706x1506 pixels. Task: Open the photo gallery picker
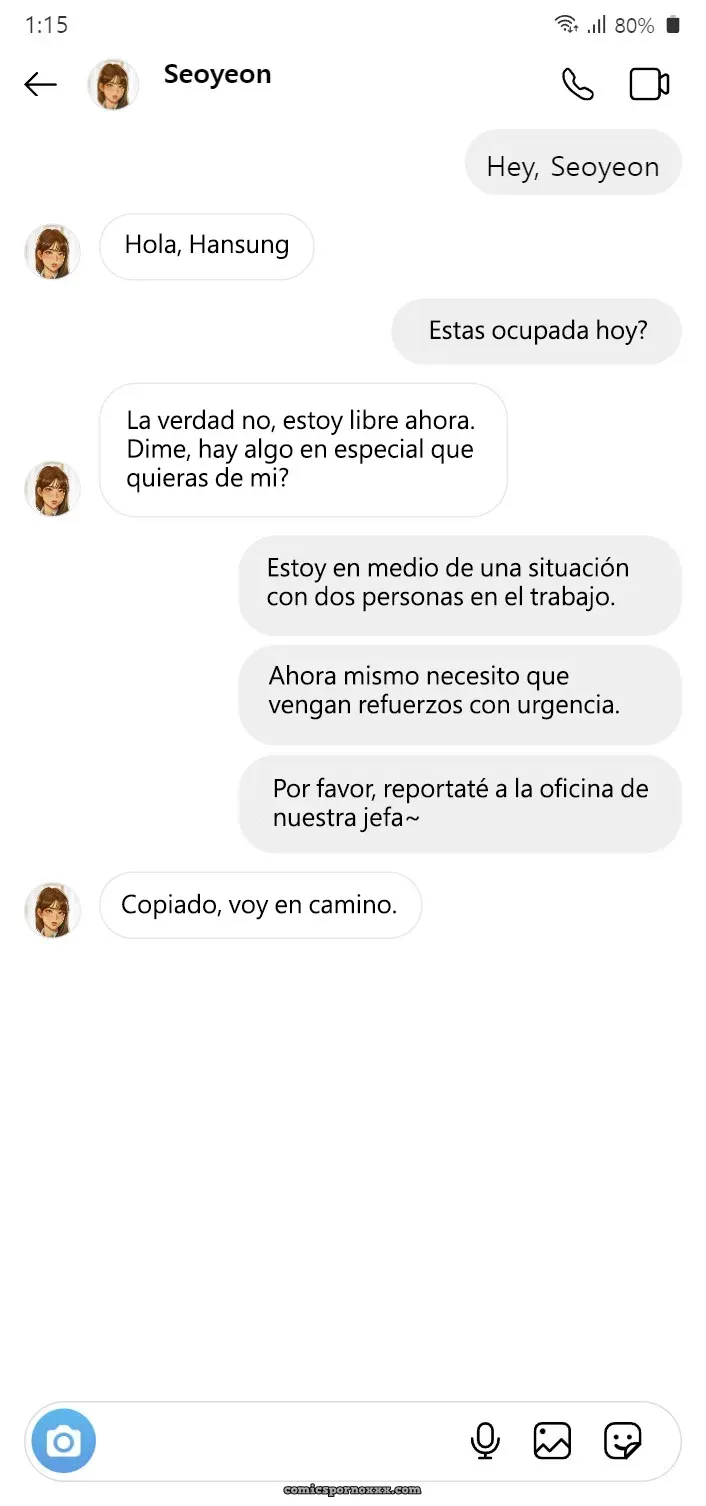pos(552,1441)
